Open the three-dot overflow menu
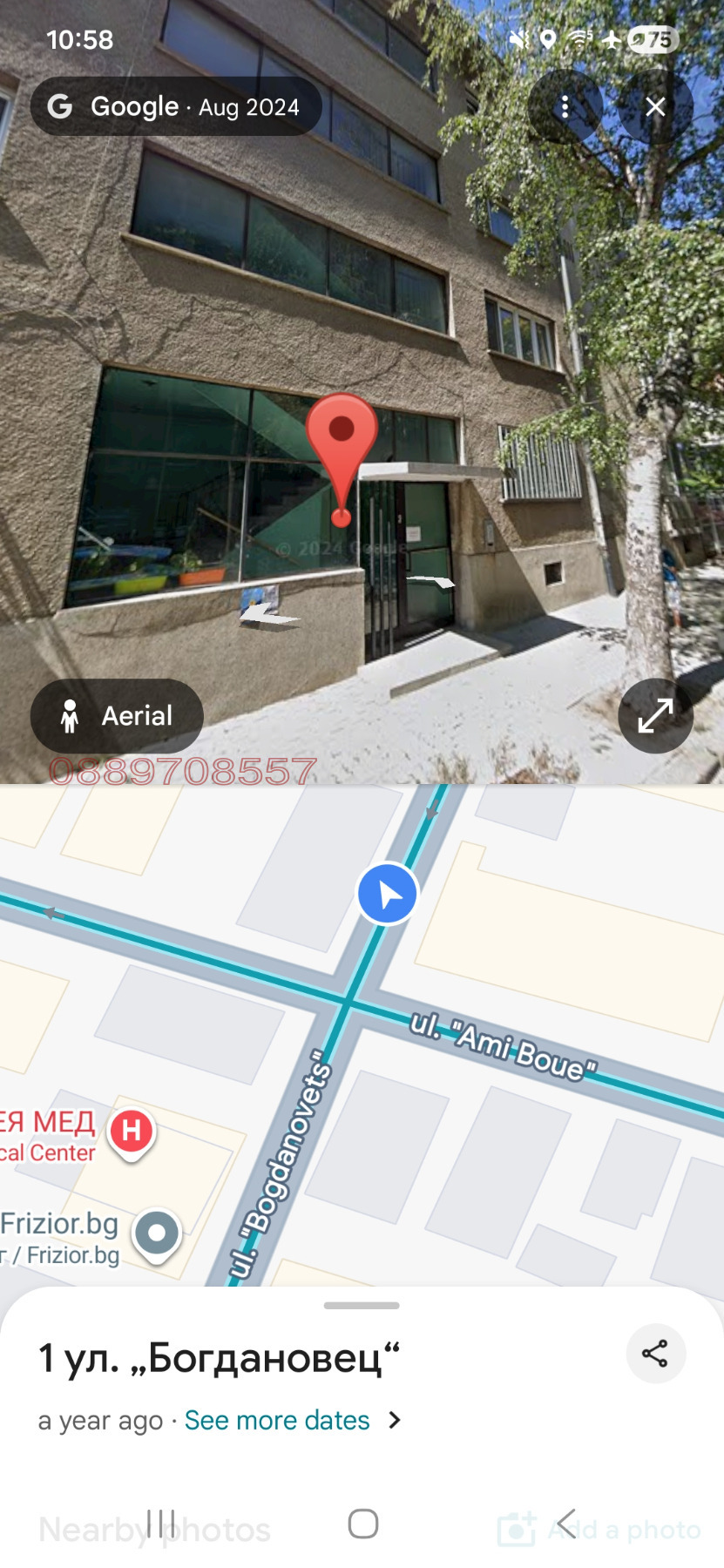 [x=565, y=106]
